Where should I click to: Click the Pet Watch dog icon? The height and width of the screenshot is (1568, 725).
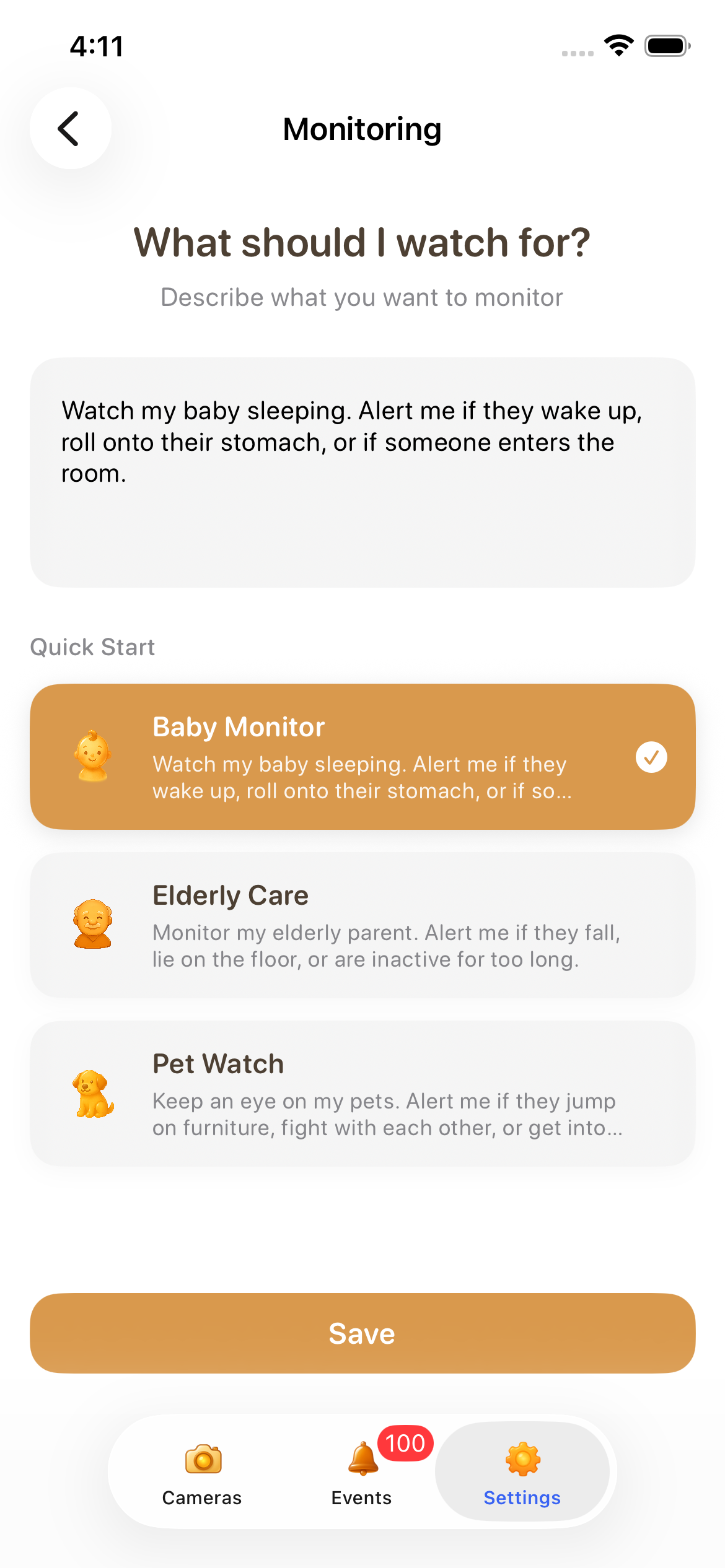[x=92, y=1094]
